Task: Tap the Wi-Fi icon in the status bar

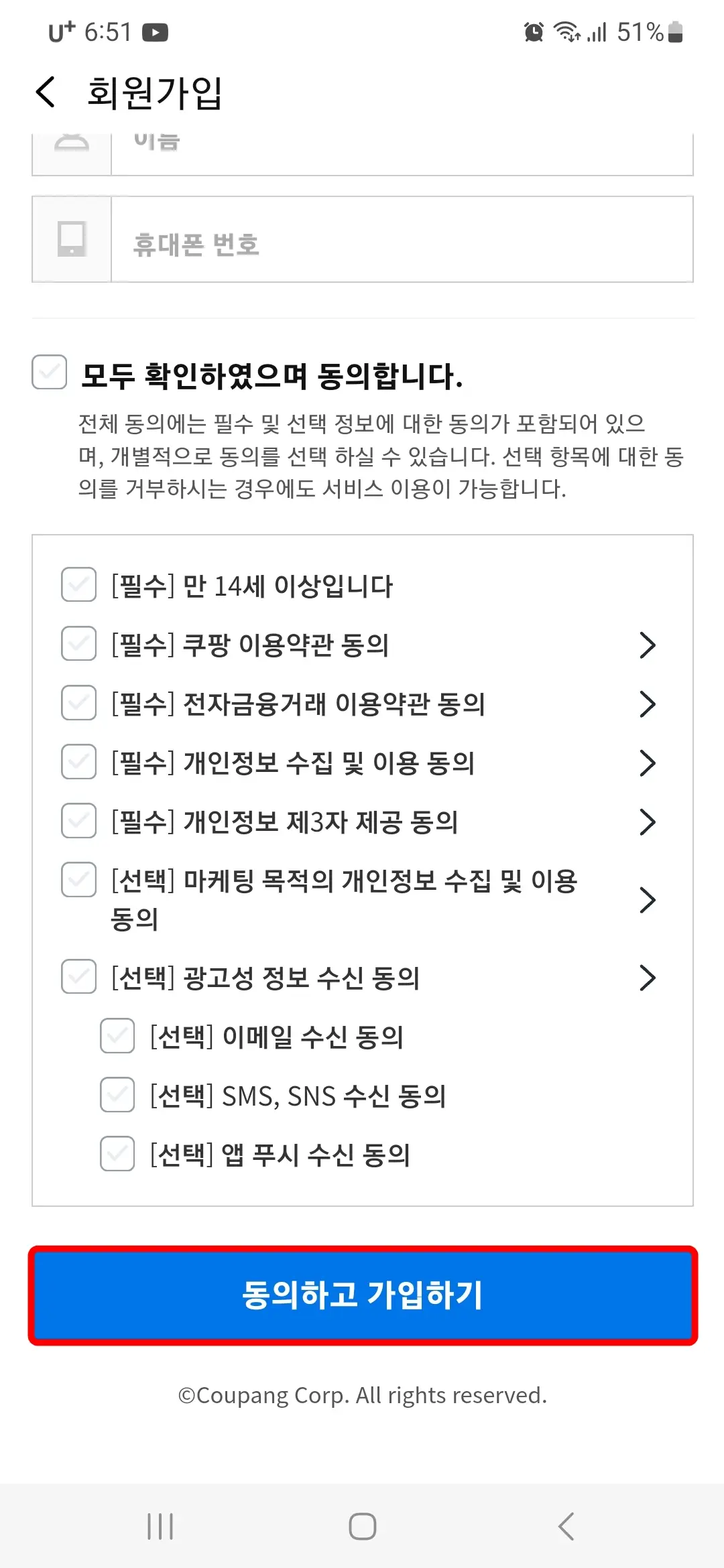Action: pos(565,31)
